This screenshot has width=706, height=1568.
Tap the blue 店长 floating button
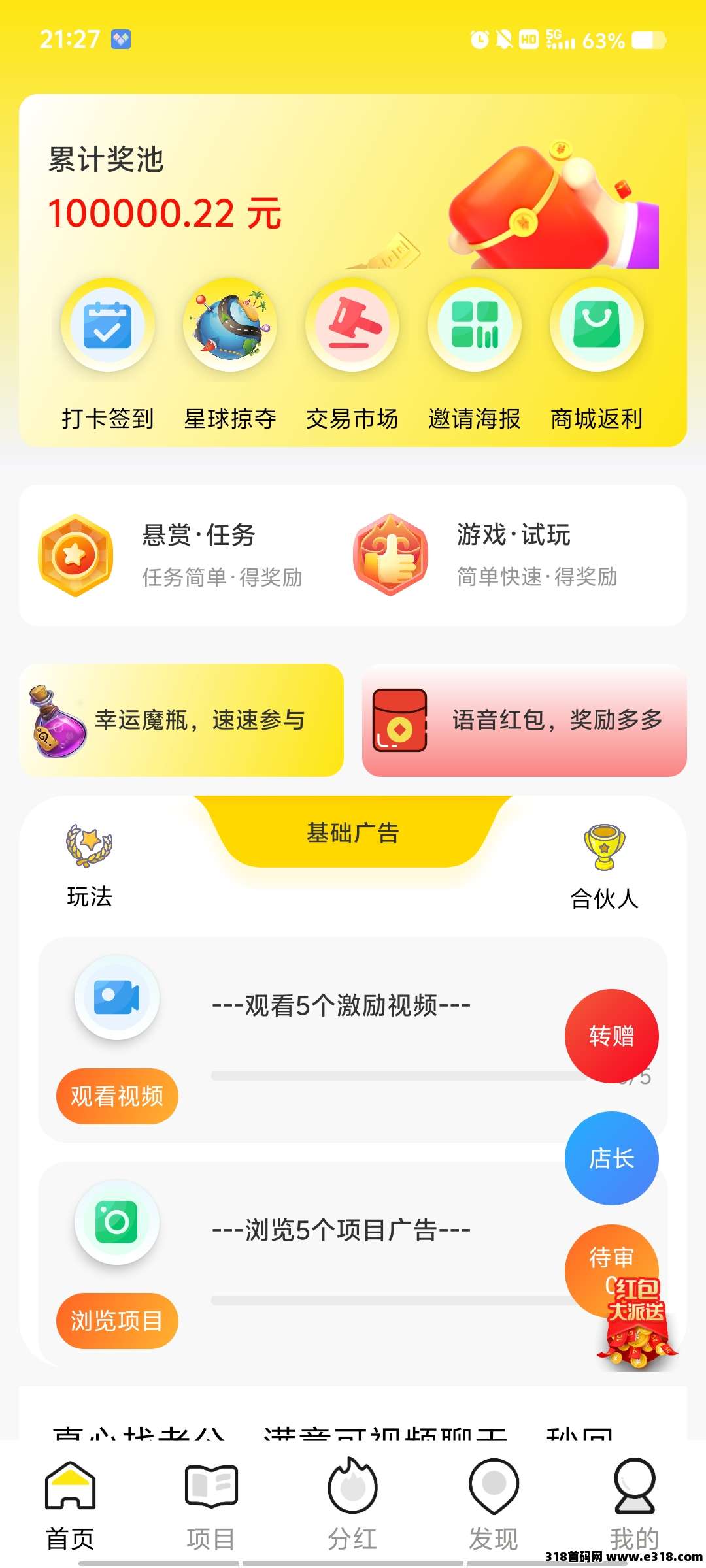coord(611,1158)
